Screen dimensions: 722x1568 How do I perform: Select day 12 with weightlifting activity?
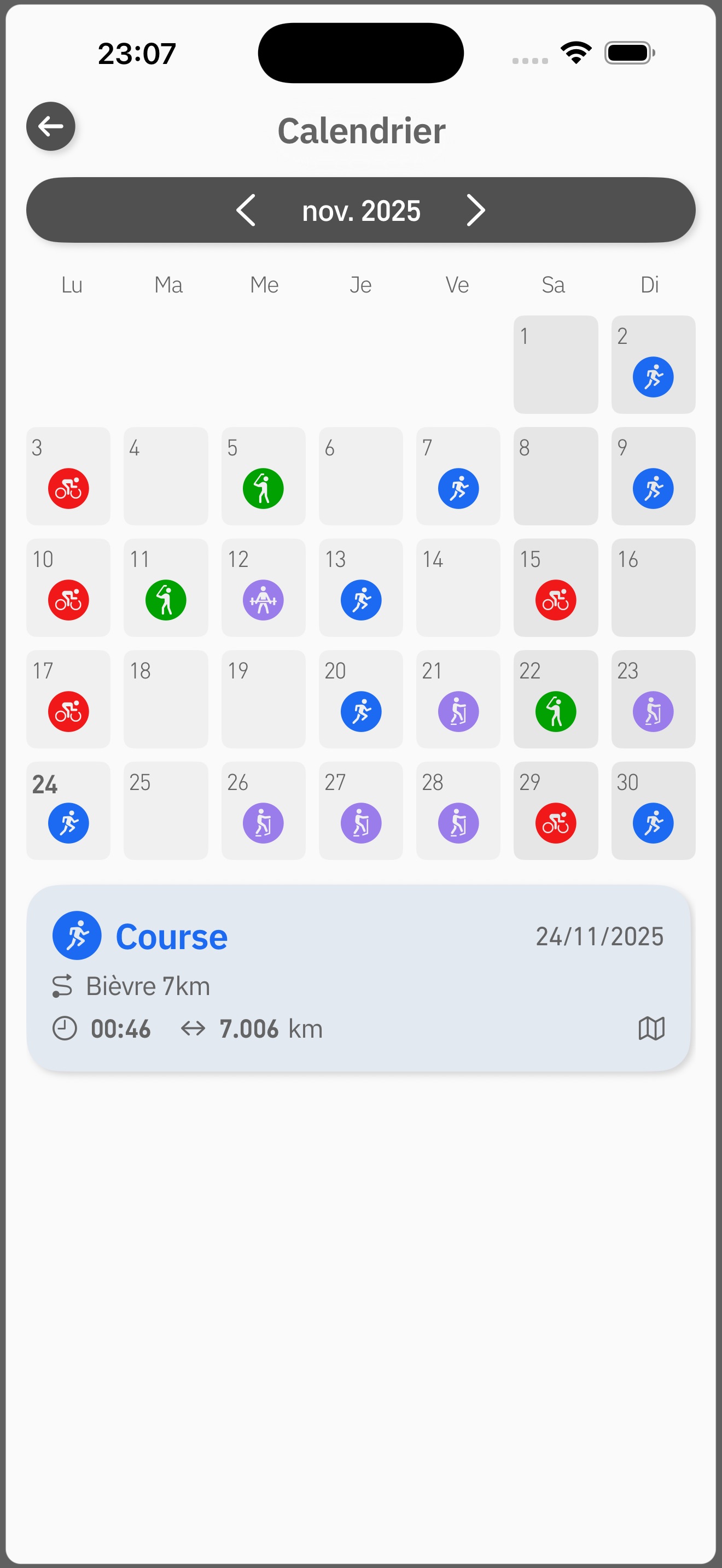[x=263, y=587]
